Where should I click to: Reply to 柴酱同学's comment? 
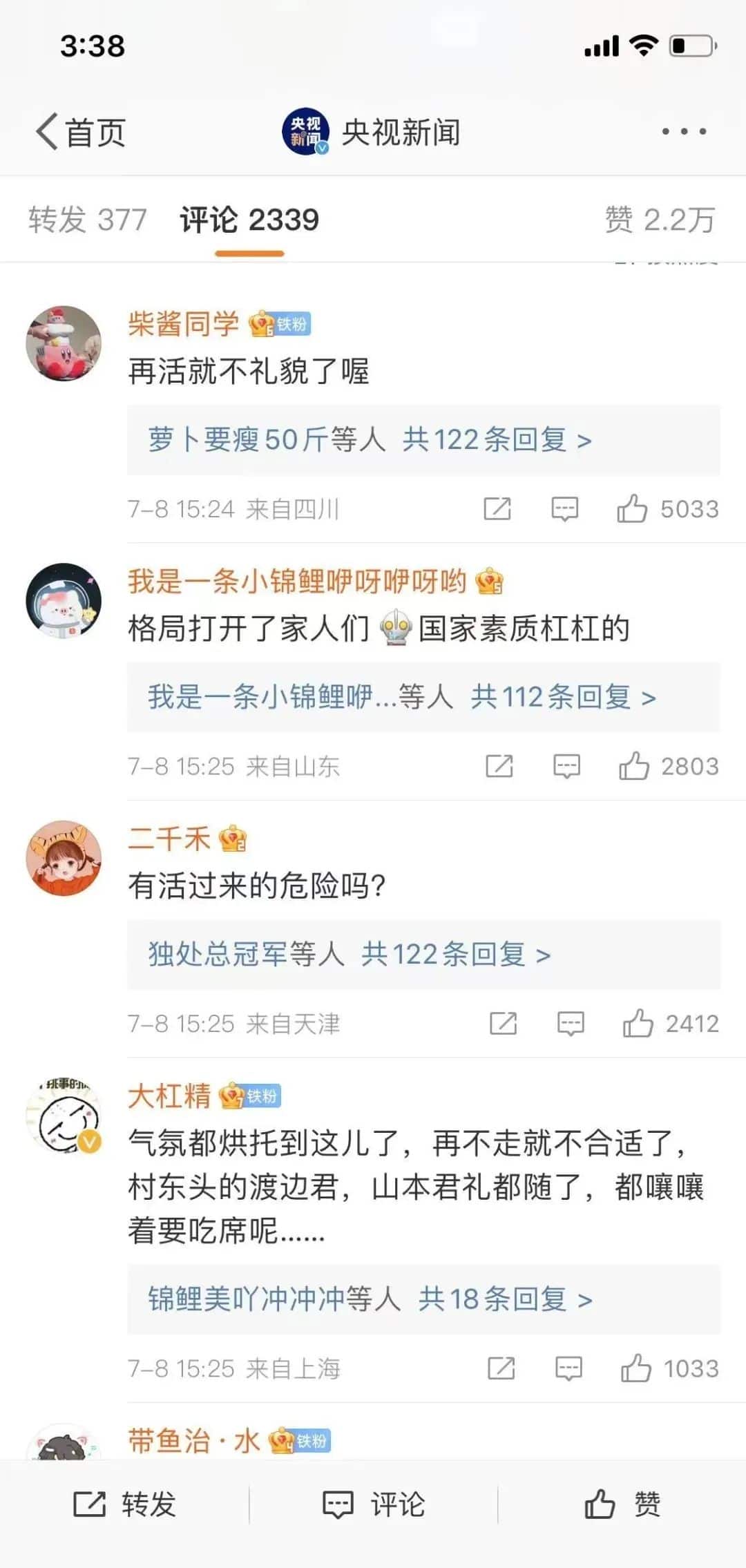click(x=564, y=509)
